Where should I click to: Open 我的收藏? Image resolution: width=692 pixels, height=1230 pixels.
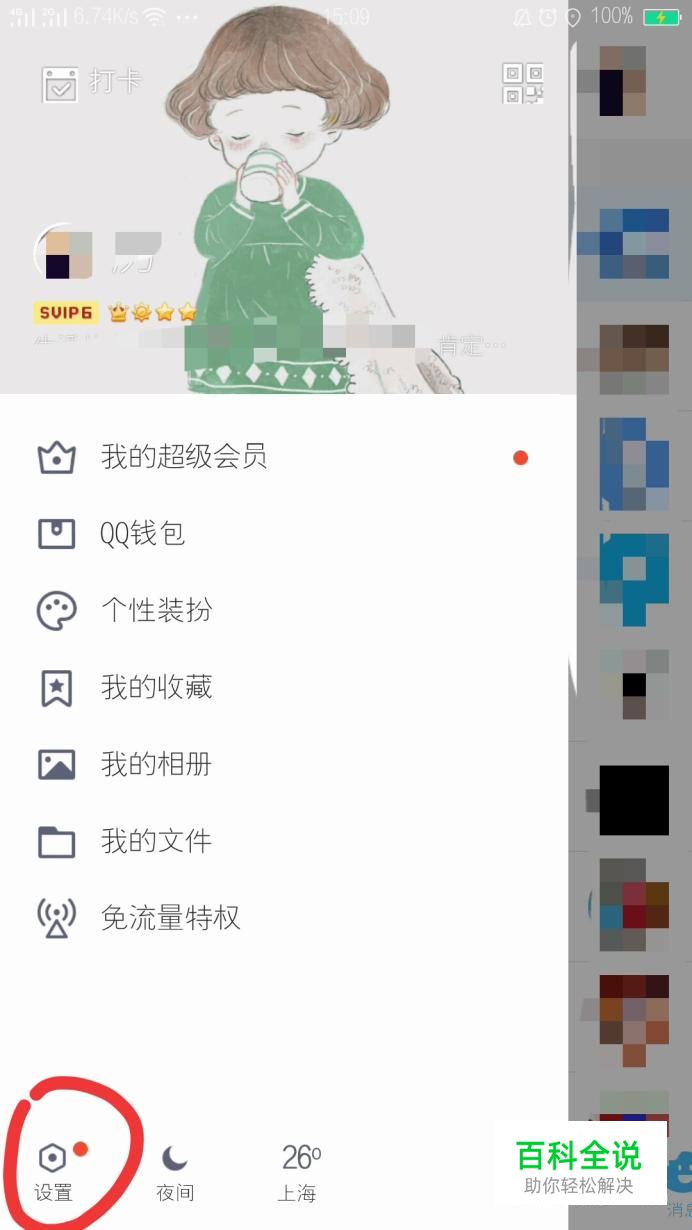(156, 688)
